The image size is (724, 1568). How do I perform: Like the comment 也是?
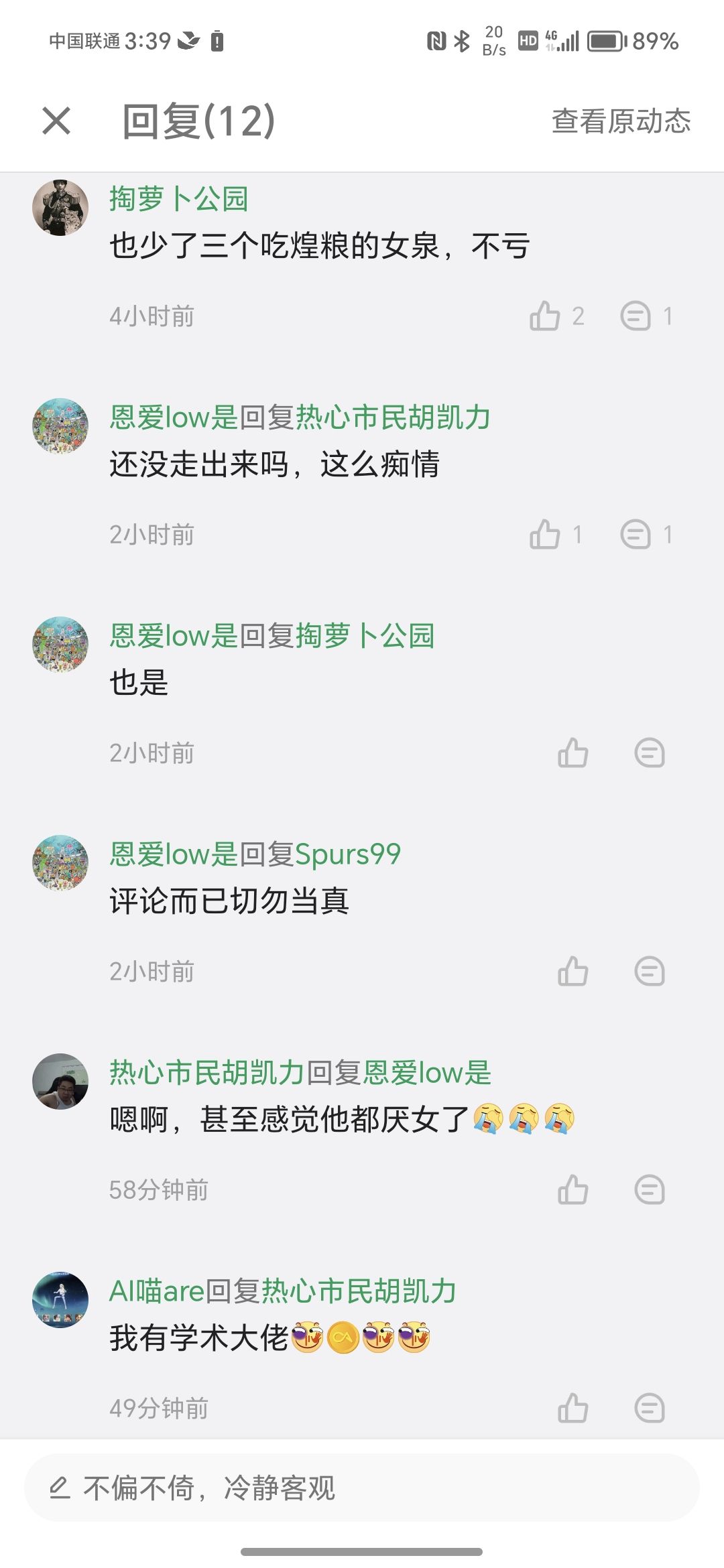point(573,753)
